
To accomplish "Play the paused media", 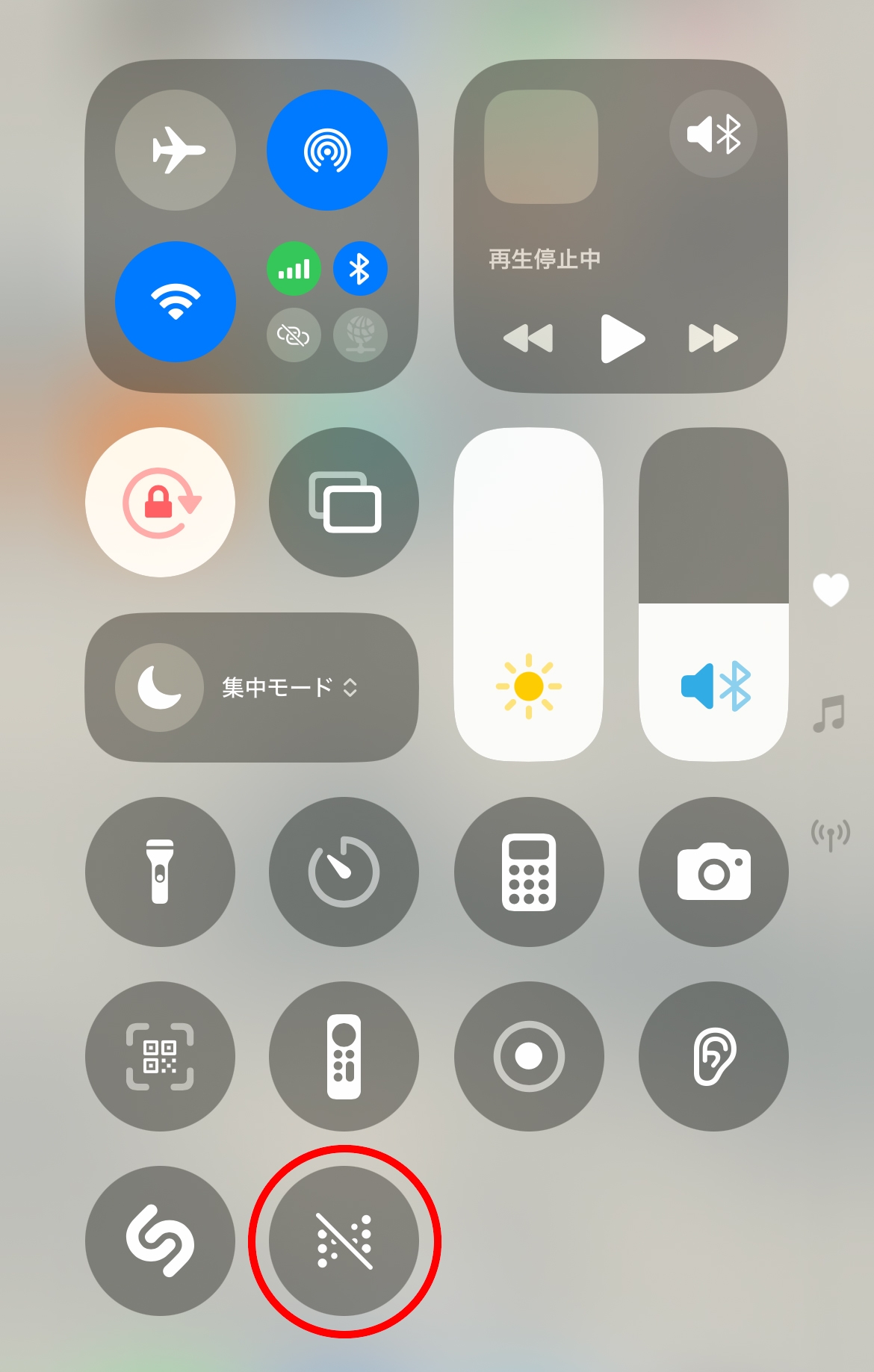I will [622, 338].
